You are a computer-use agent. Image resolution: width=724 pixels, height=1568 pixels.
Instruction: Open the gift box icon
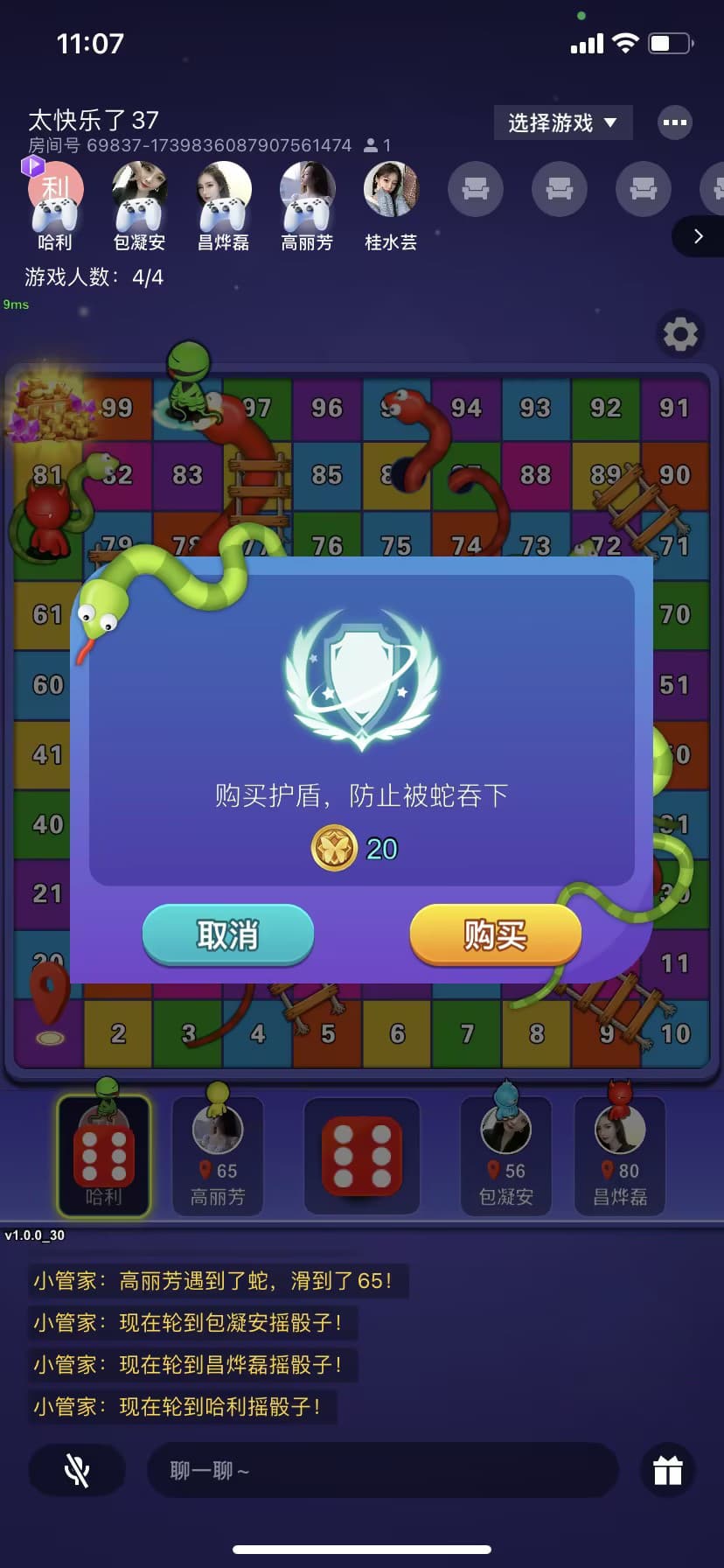[x=667, y=1470]
